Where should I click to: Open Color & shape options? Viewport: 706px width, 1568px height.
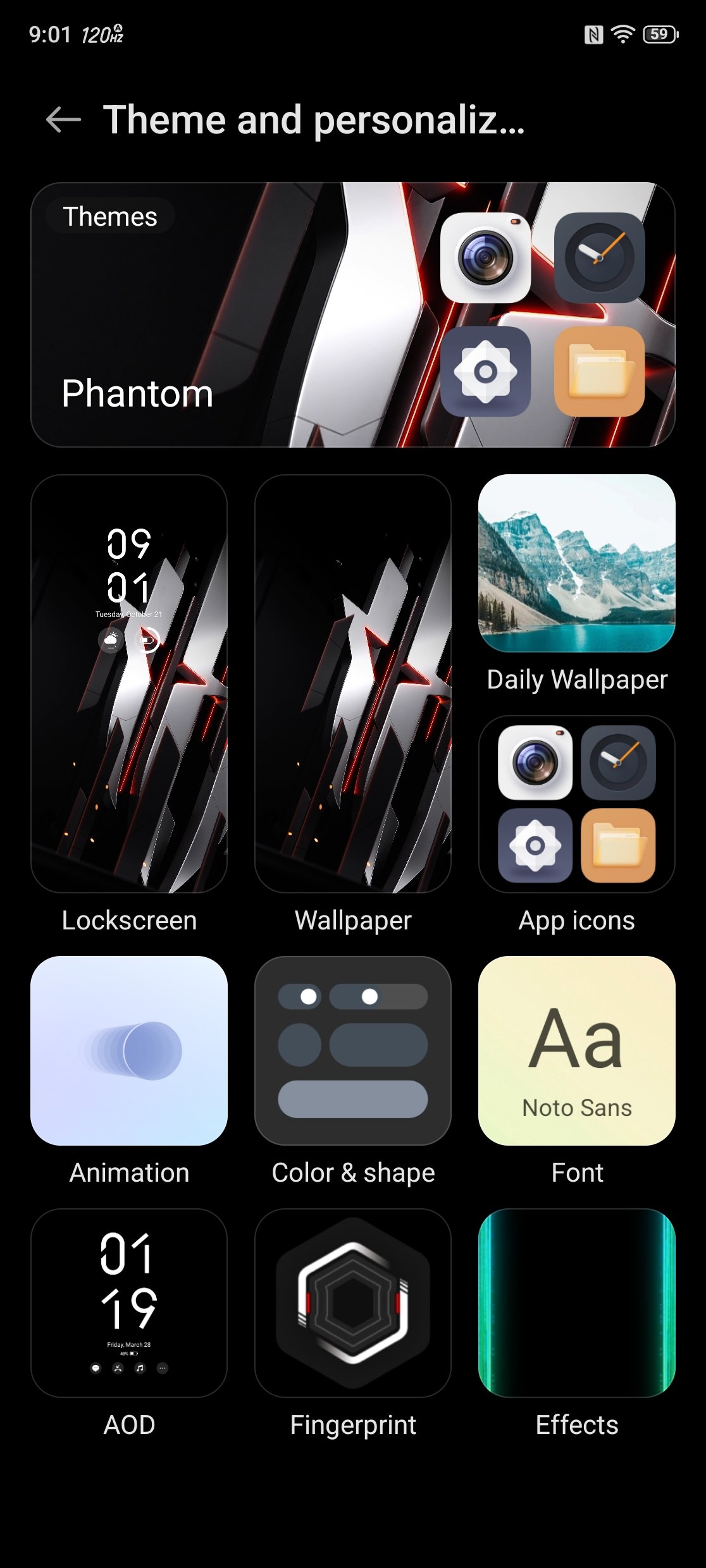[x=352, y=1050]
